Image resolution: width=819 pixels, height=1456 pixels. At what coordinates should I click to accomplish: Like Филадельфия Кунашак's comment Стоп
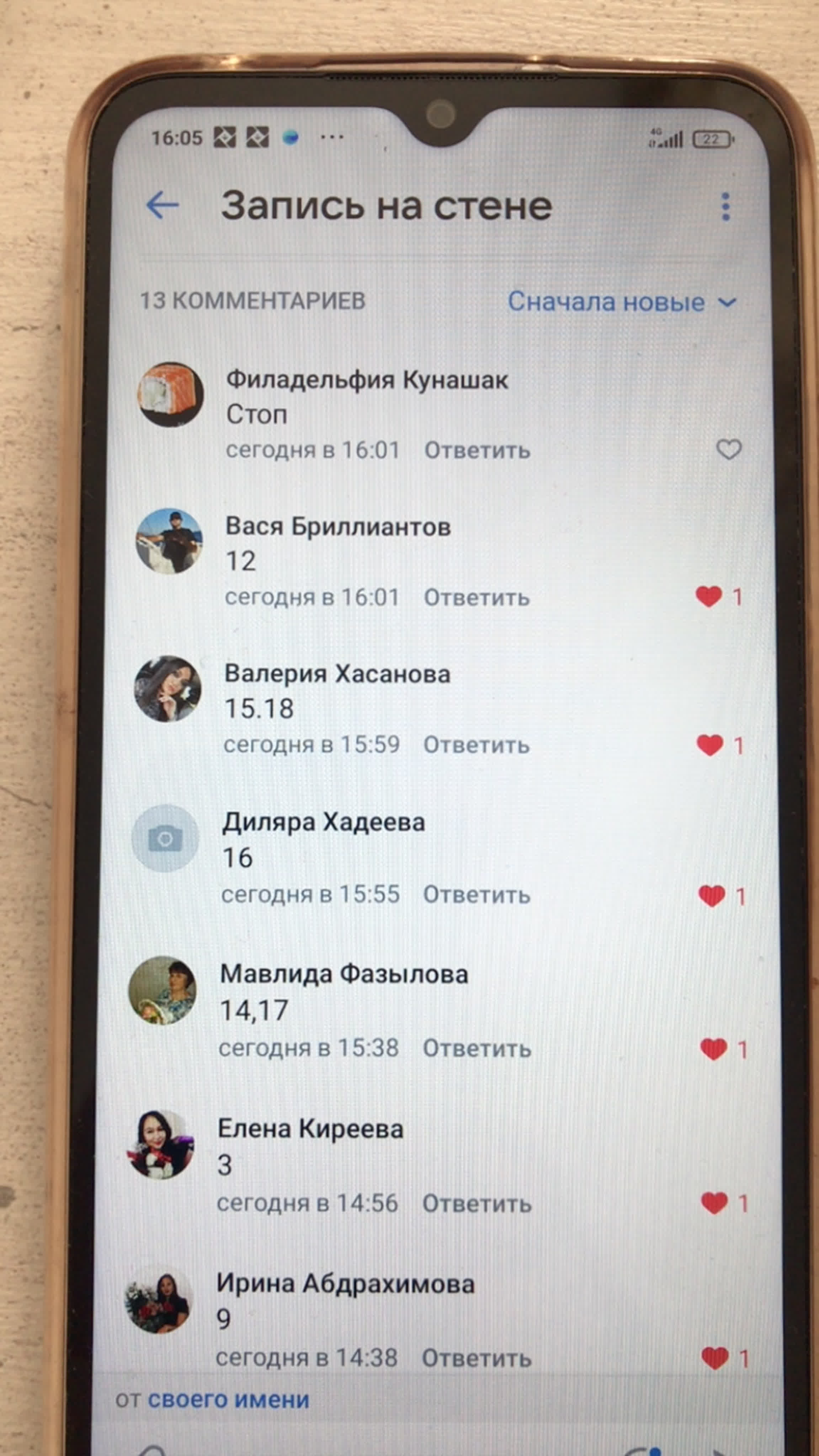[x=729, y=450]
